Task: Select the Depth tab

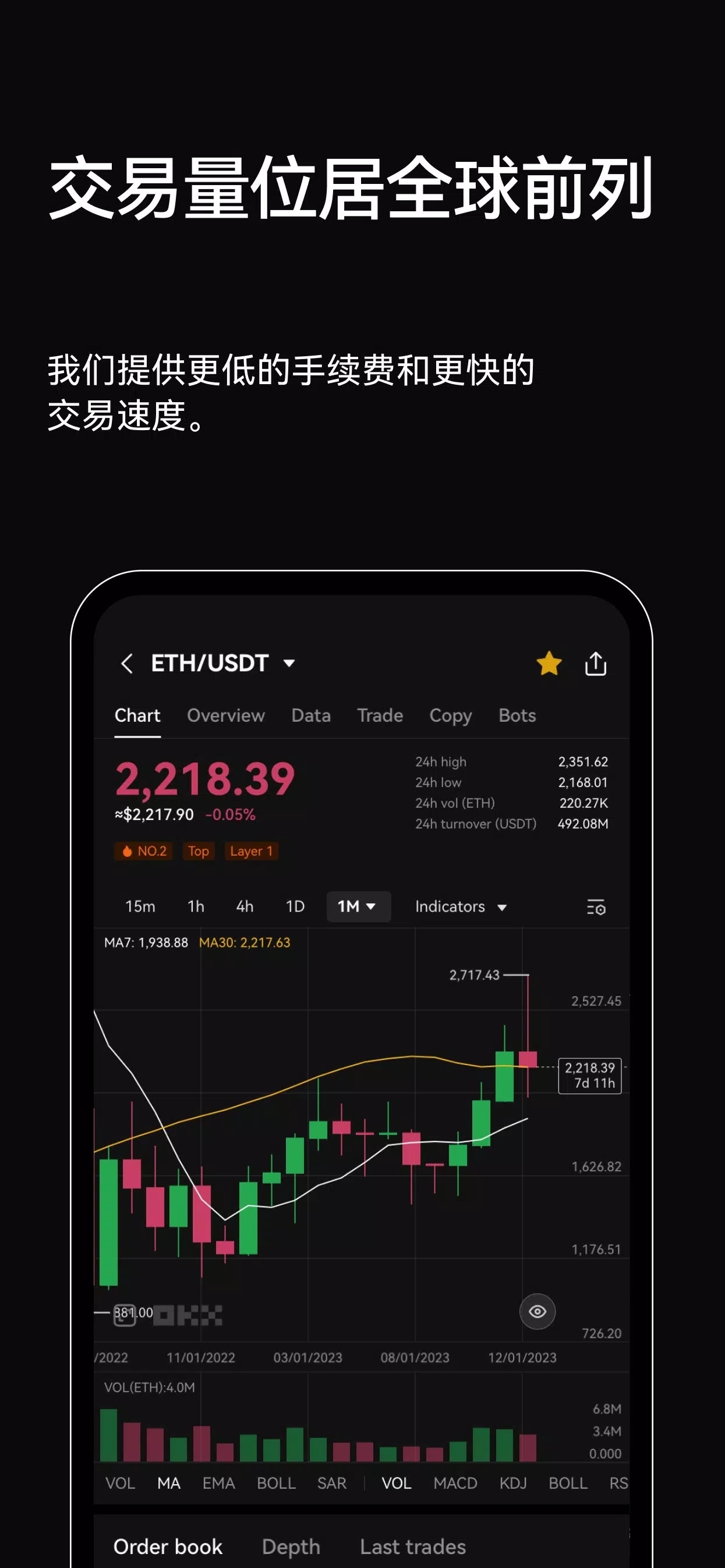Action: [x=291, y=1546]
